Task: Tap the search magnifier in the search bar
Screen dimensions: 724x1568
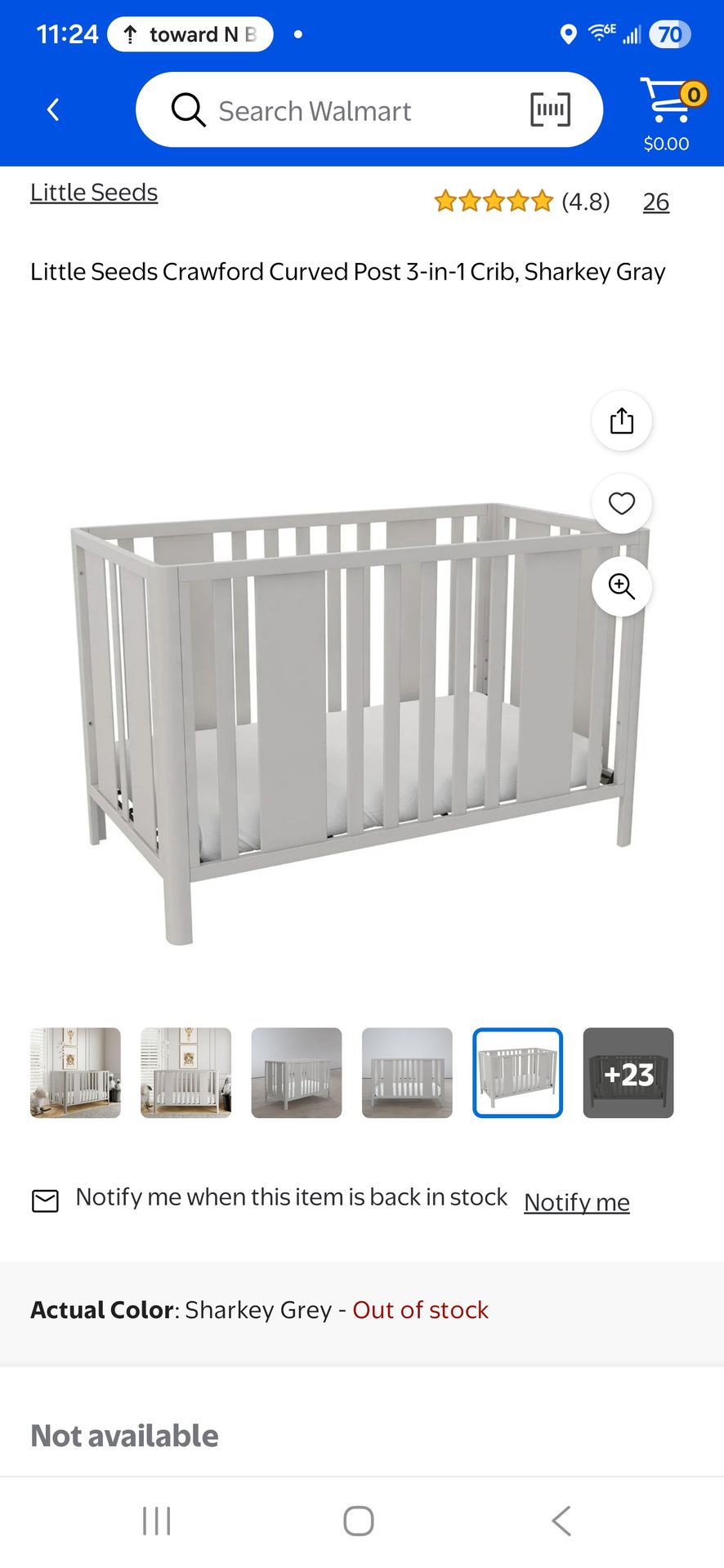Action: point(188,109)
